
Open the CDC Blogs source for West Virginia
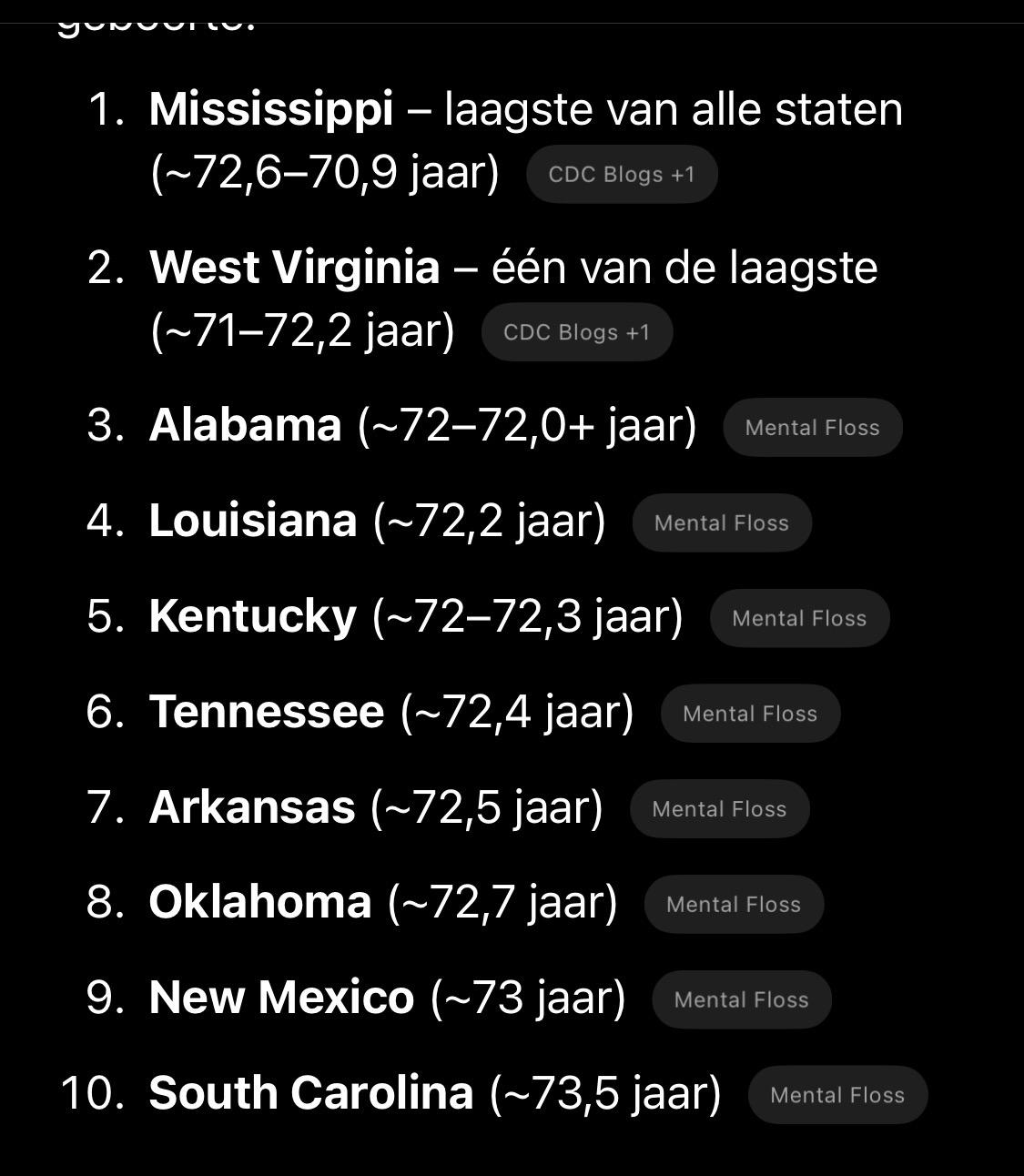(577, 332)
